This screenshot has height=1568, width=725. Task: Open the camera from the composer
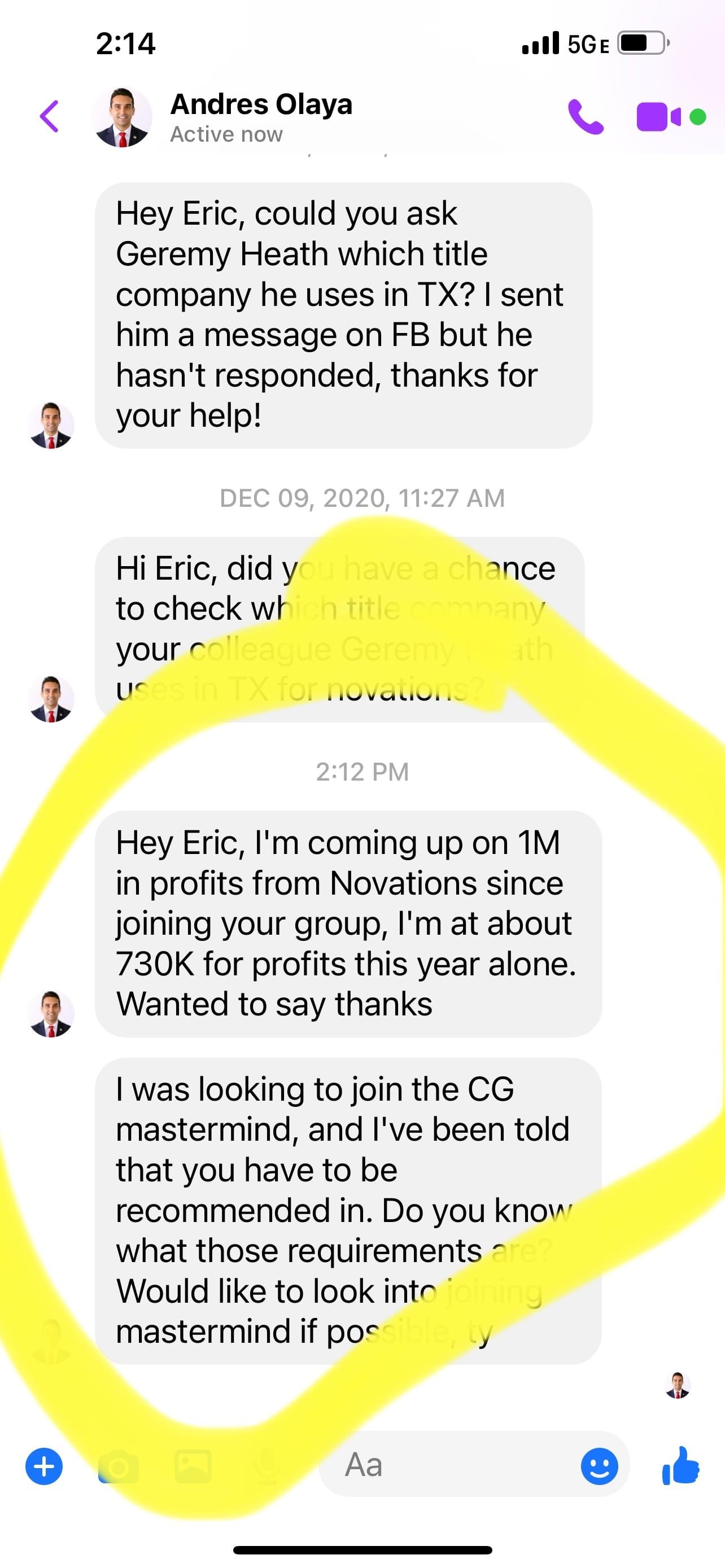click(x=119, y=1467)
